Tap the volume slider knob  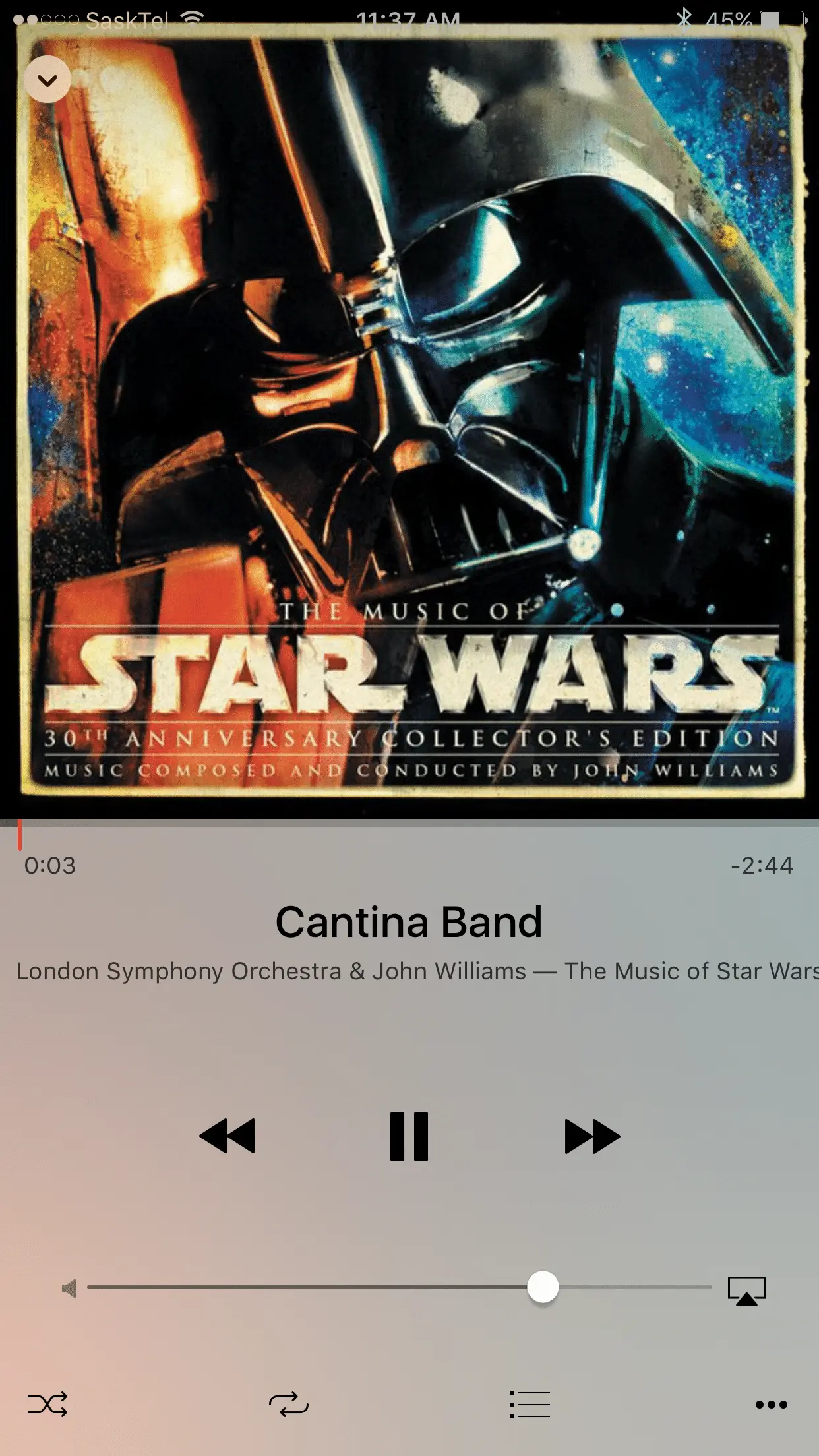543,1287
